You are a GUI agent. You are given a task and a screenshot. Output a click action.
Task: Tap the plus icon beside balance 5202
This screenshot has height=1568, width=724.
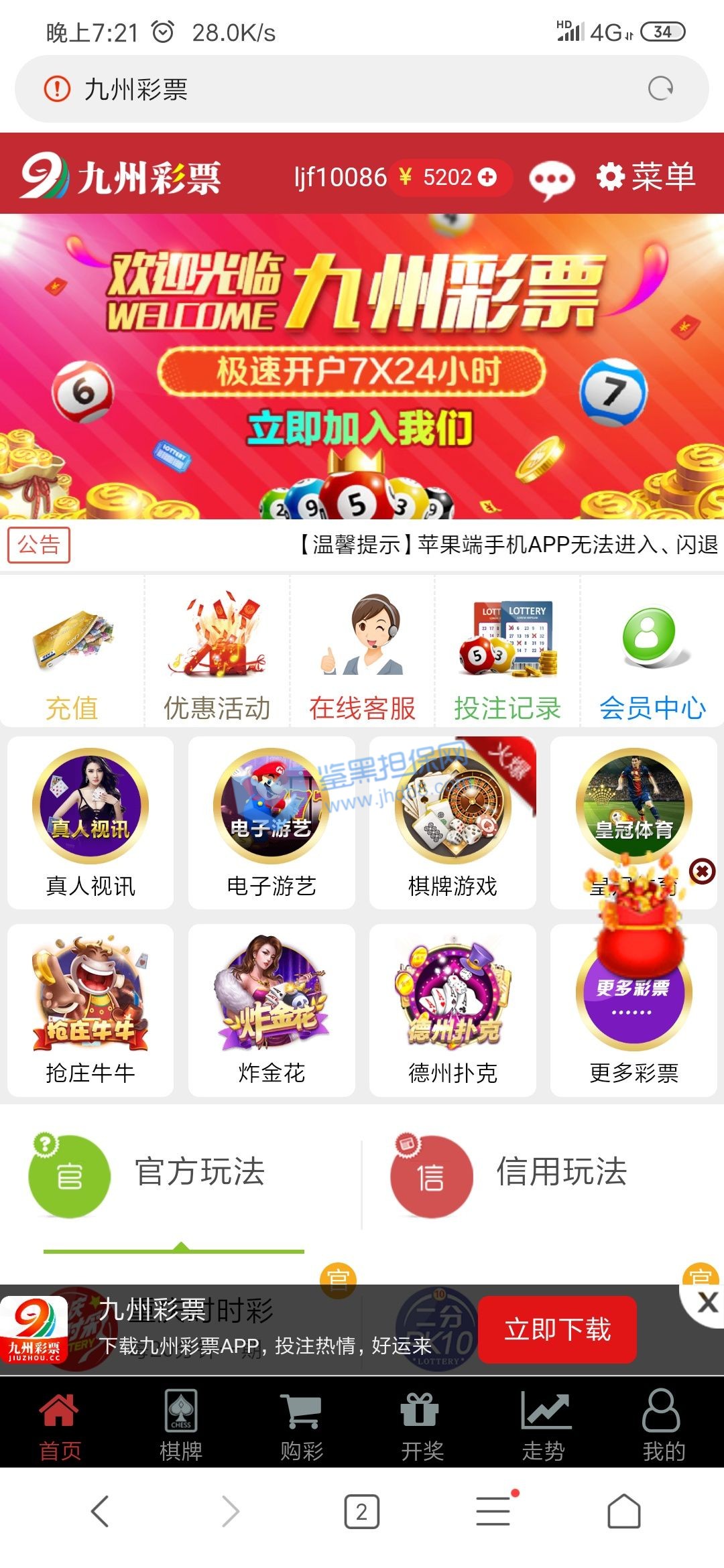point(488,178)
